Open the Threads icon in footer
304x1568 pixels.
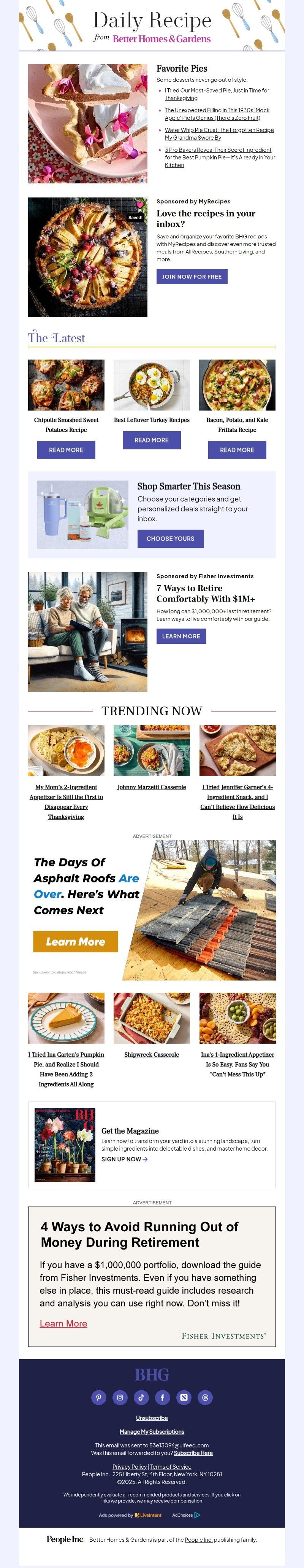point(205,1398)
